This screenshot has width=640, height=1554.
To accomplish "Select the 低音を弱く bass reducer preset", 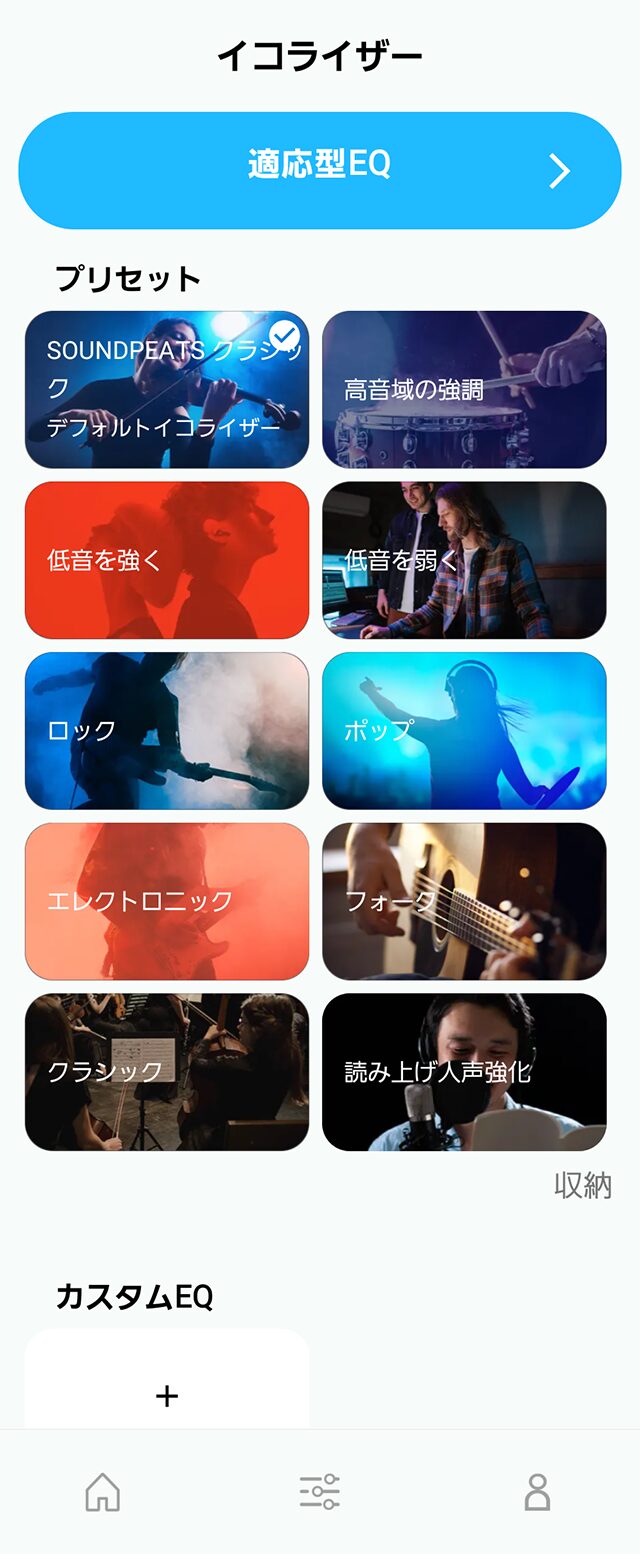I will [x=464, y=560].
